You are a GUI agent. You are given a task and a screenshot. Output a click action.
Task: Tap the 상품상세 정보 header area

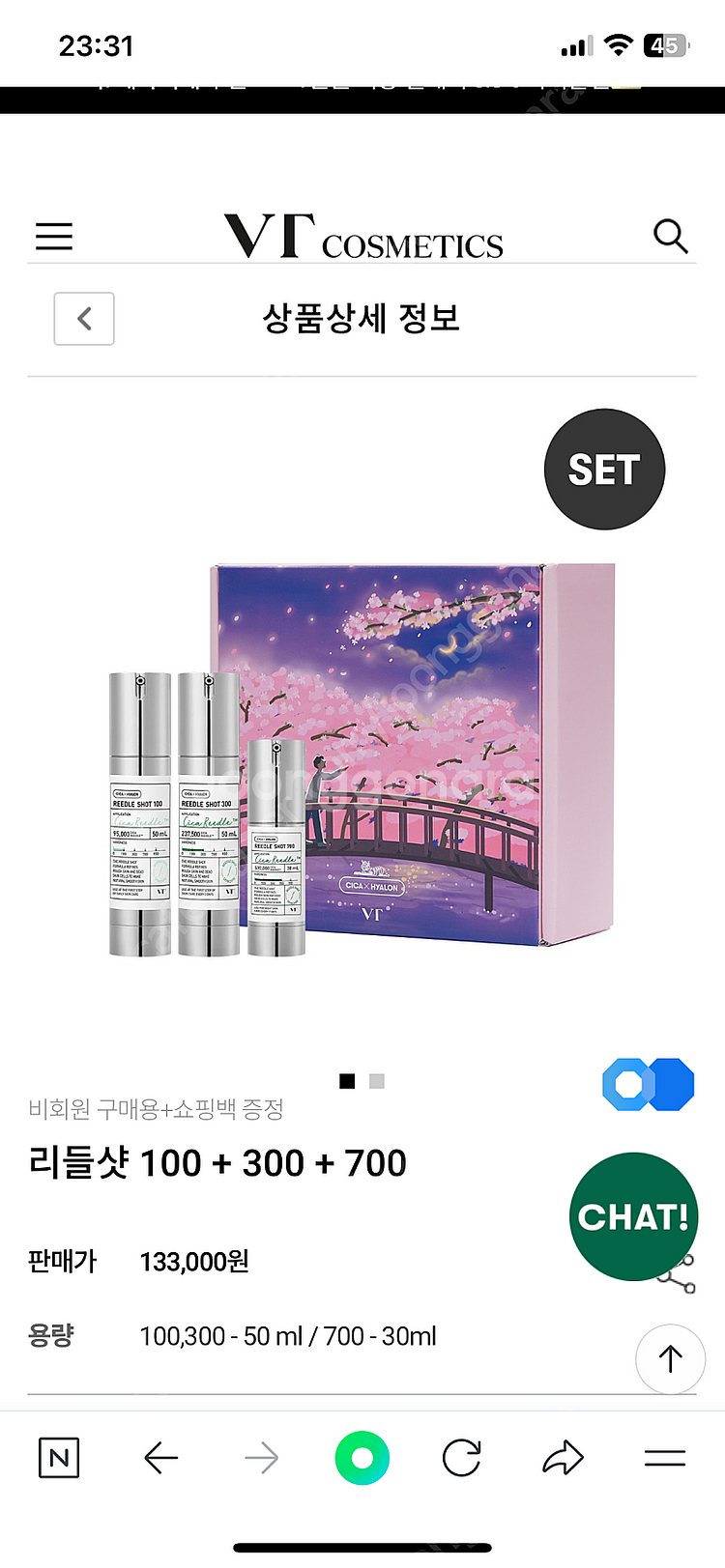tap(362, 319)
